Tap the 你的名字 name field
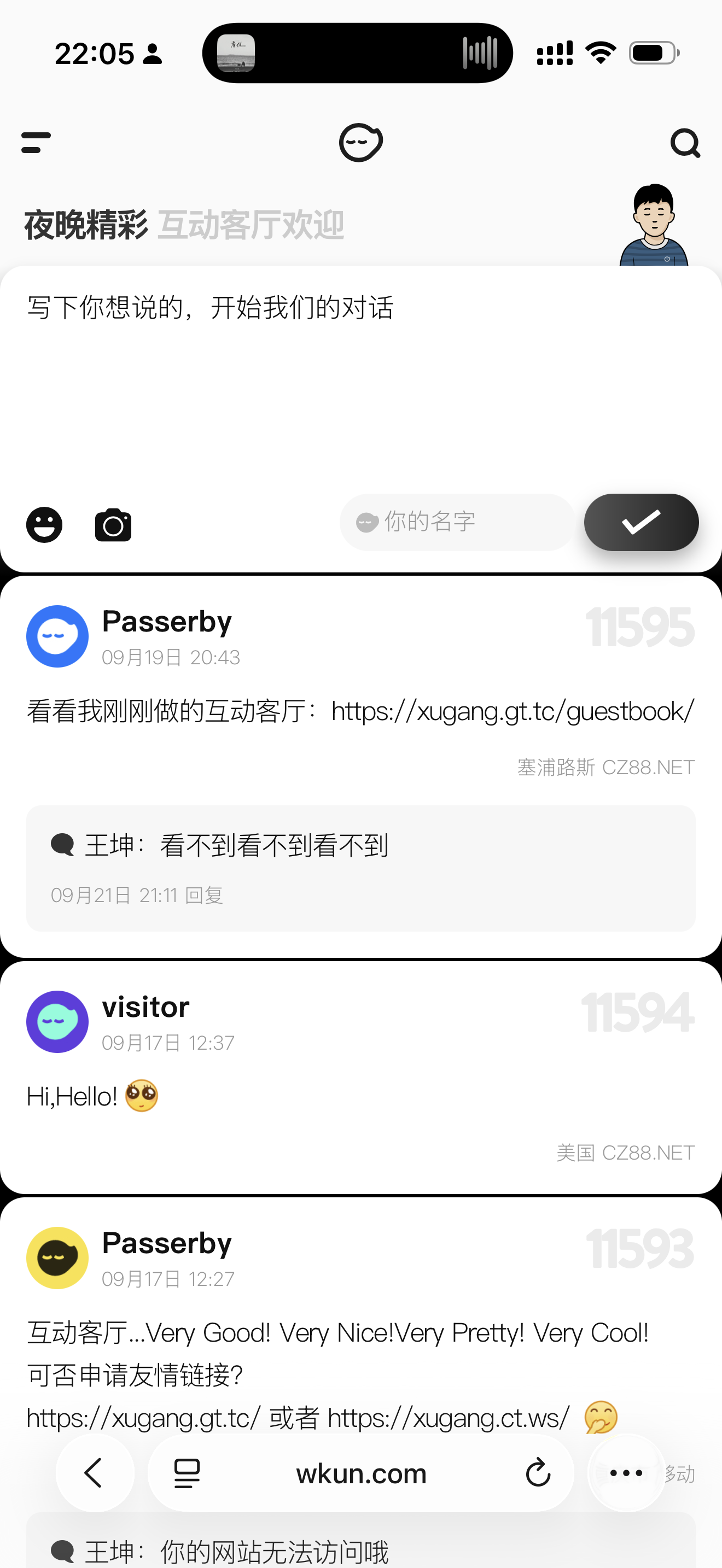Screen dimensions: 722x1568 click(457, 522)
